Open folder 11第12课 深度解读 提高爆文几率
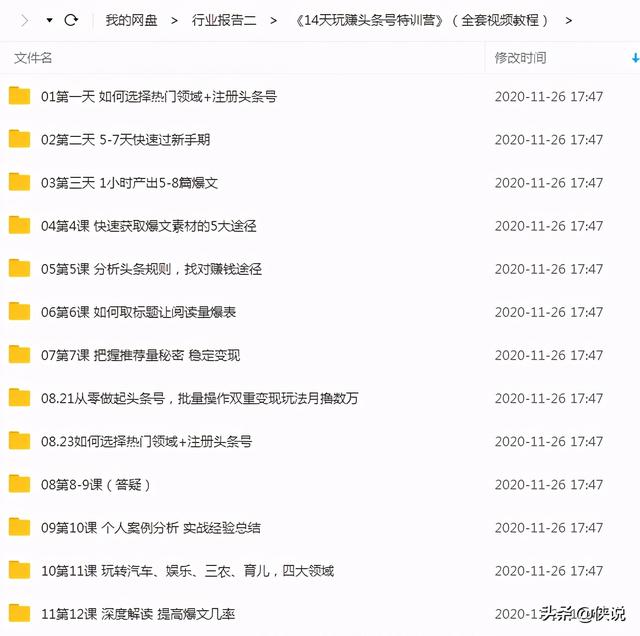 pyautogui.click(x=138, y=613)
